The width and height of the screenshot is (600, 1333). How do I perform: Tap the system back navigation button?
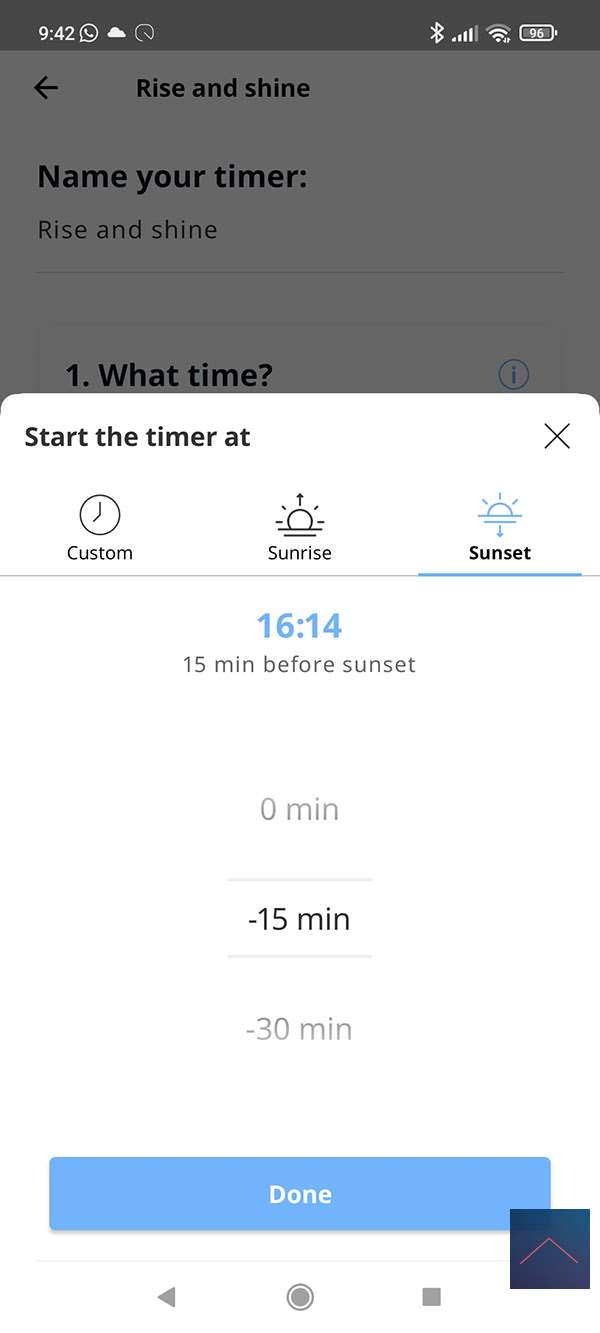coord(166,1297)
